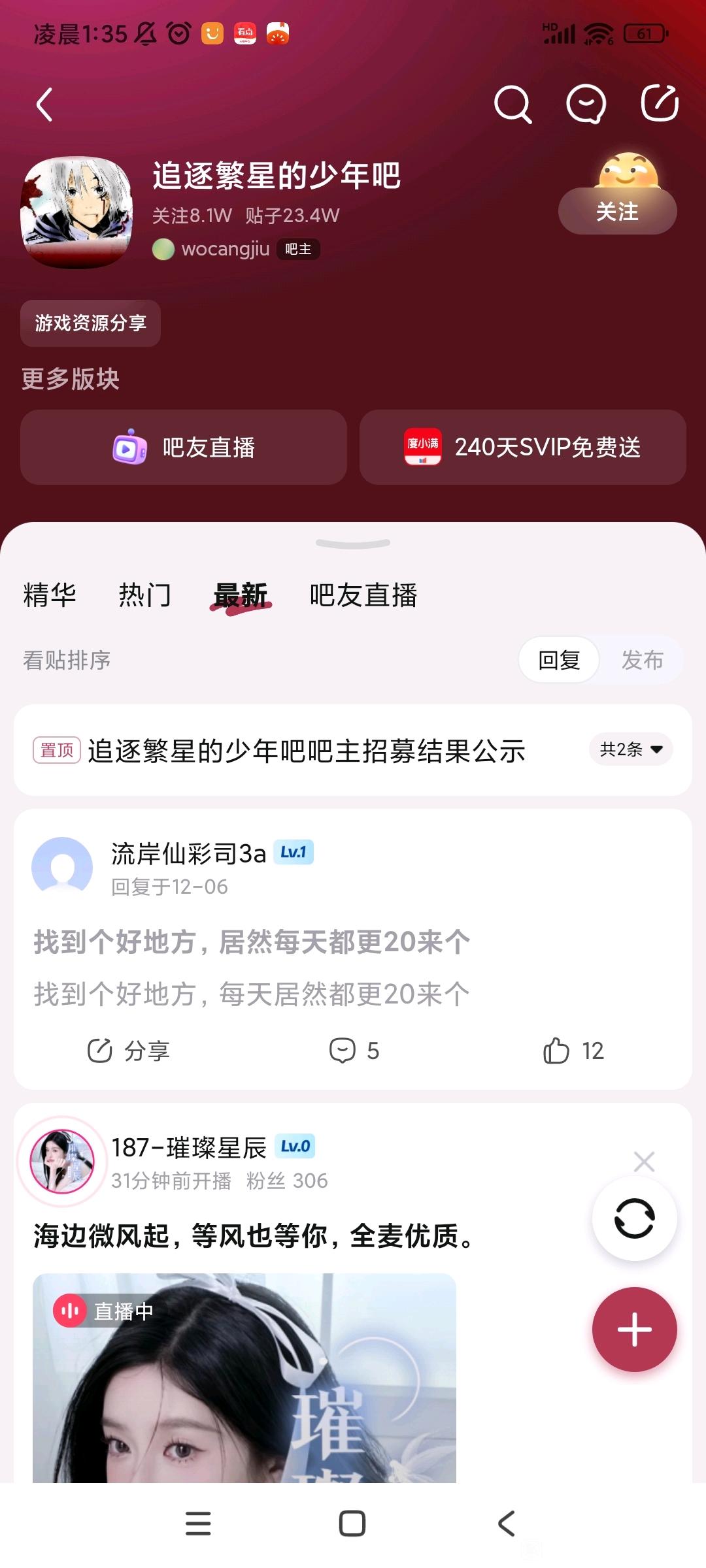Switch to the 精华 tab

coord(50,595)
